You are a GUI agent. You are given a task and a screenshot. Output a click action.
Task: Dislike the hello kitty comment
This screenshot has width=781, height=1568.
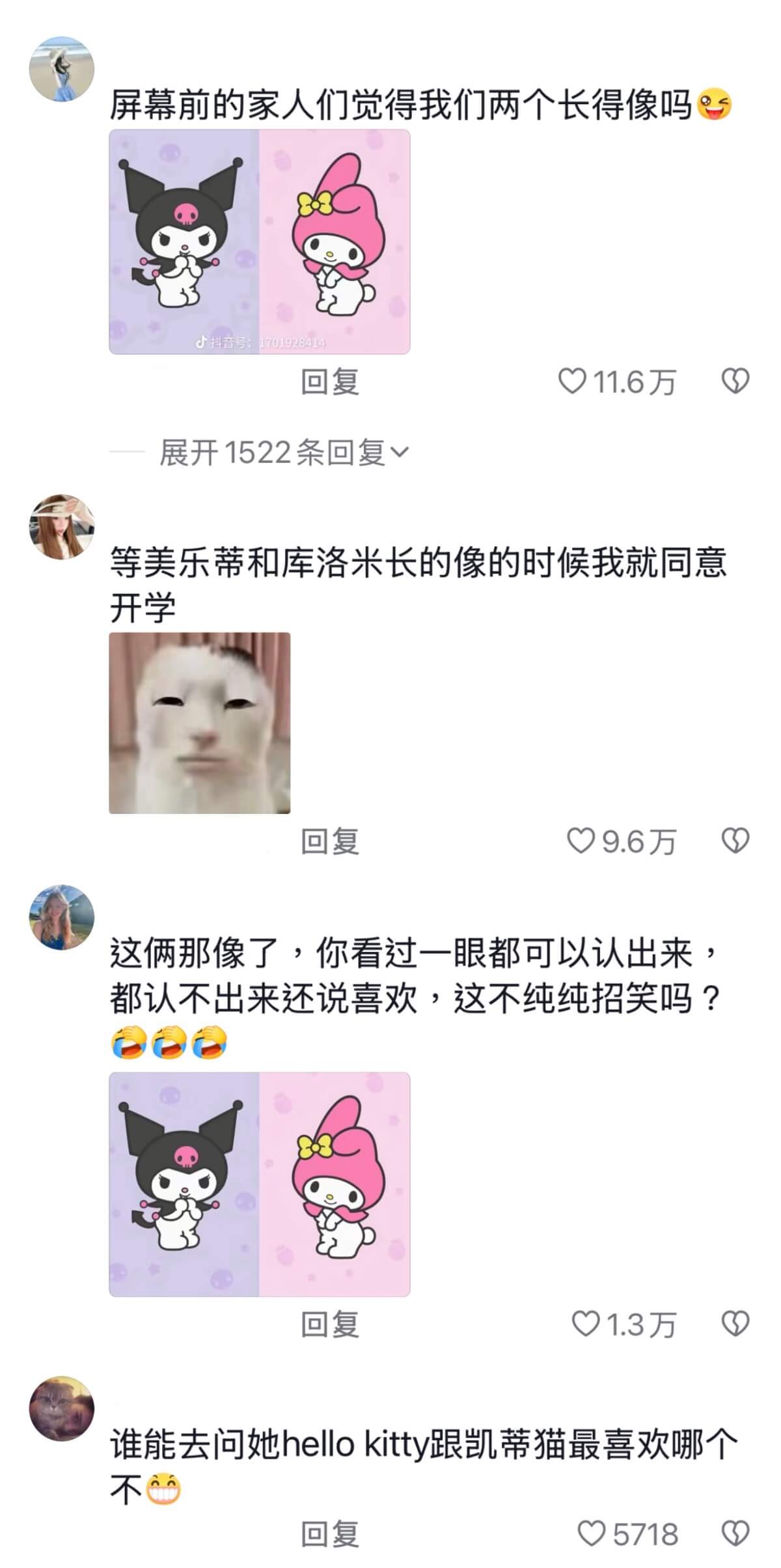[x=735, y=1534]
